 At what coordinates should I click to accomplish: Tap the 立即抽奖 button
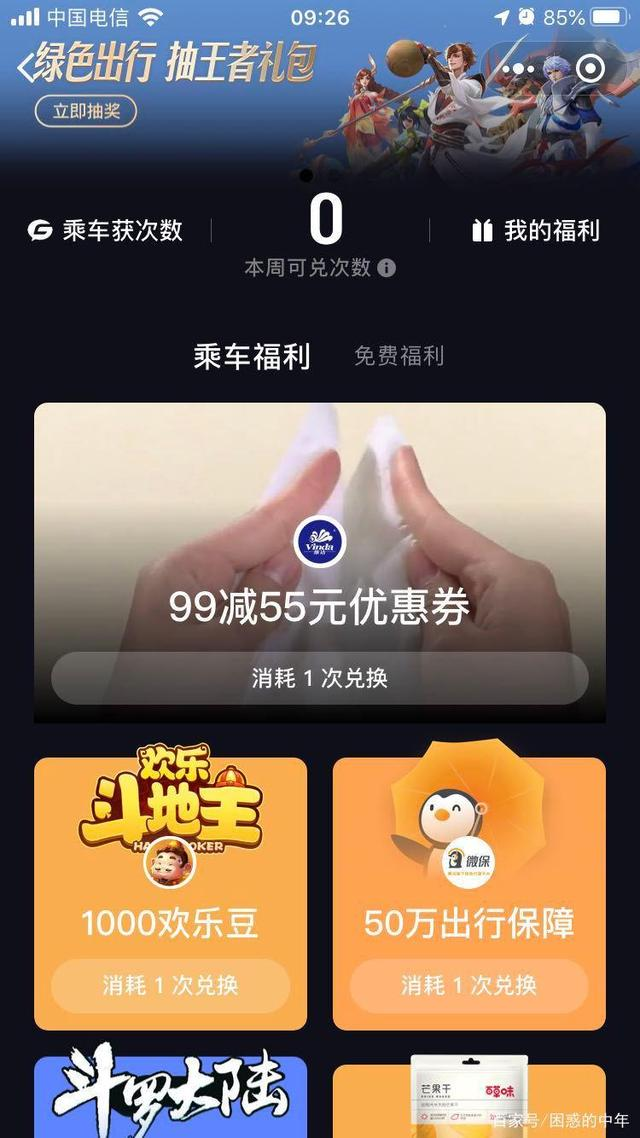tap(86, 111)
